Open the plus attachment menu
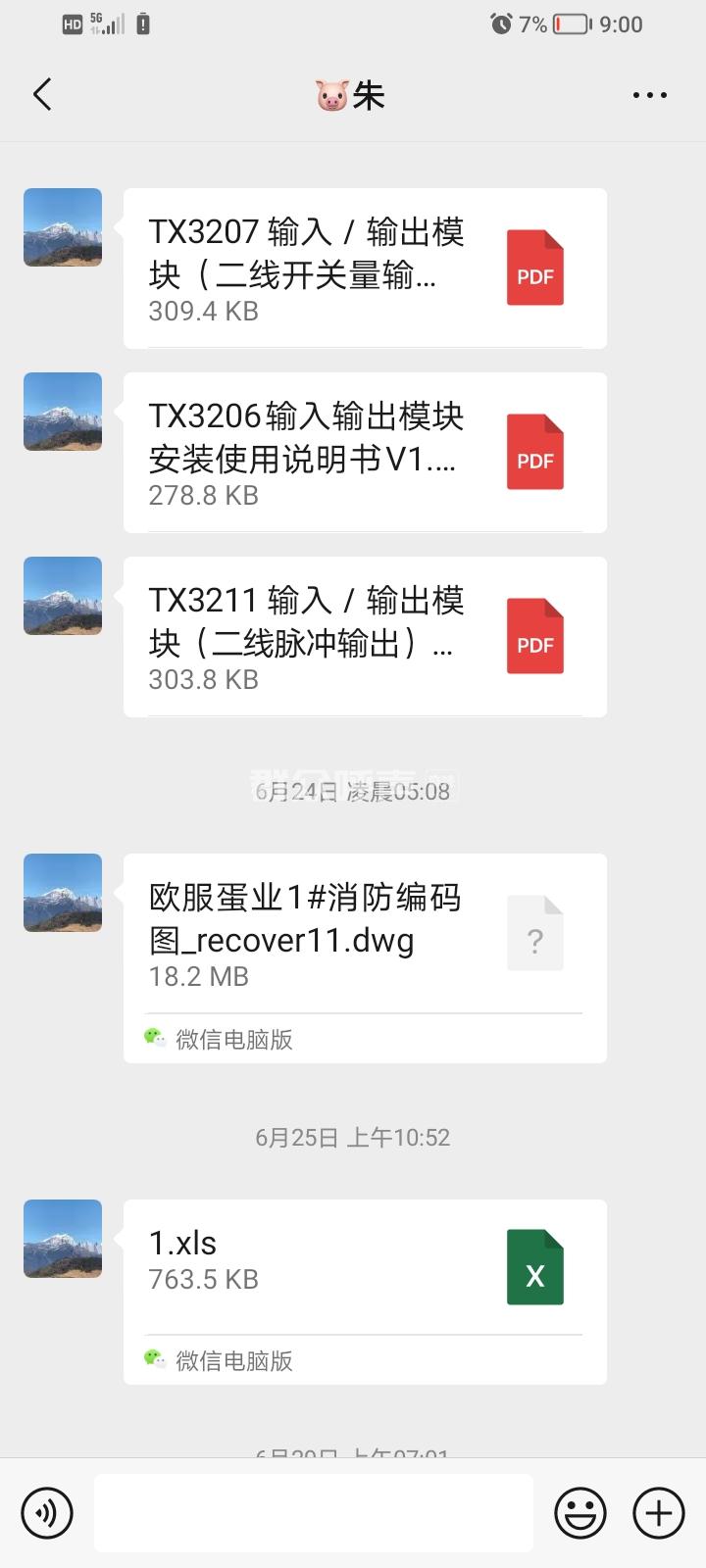This screenshot has height=1568, width=706. point(658,1513)
